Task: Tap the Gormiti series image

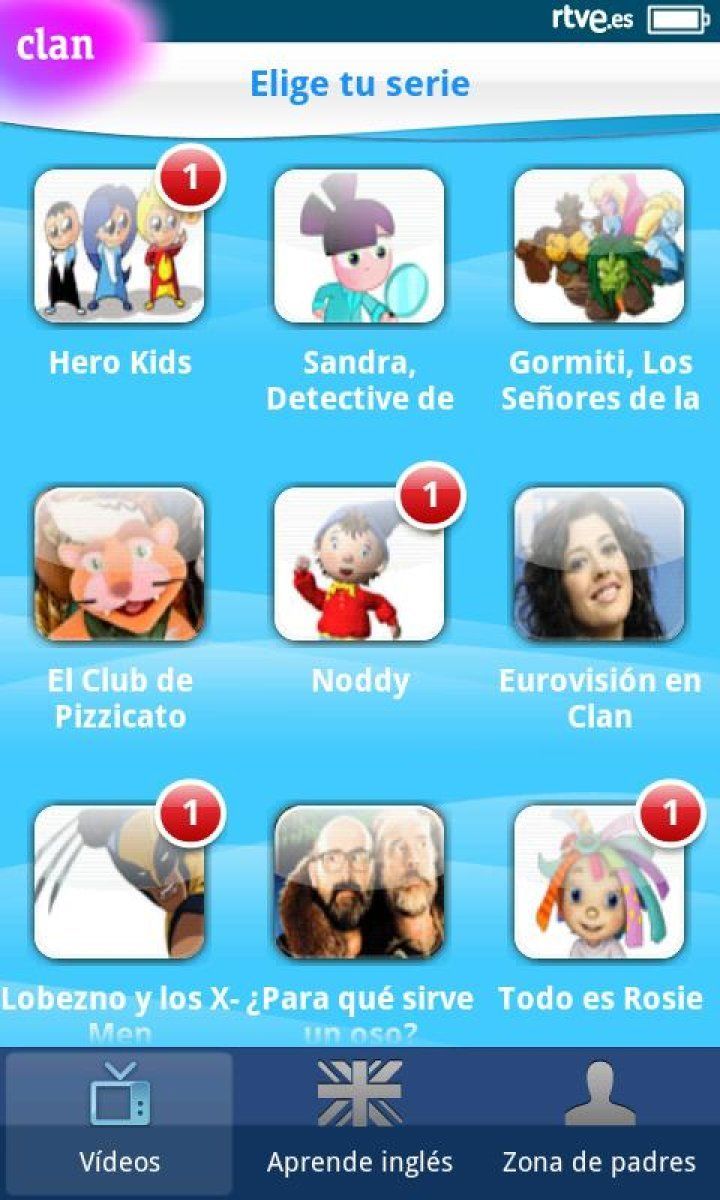Action: tap(598, 250)
